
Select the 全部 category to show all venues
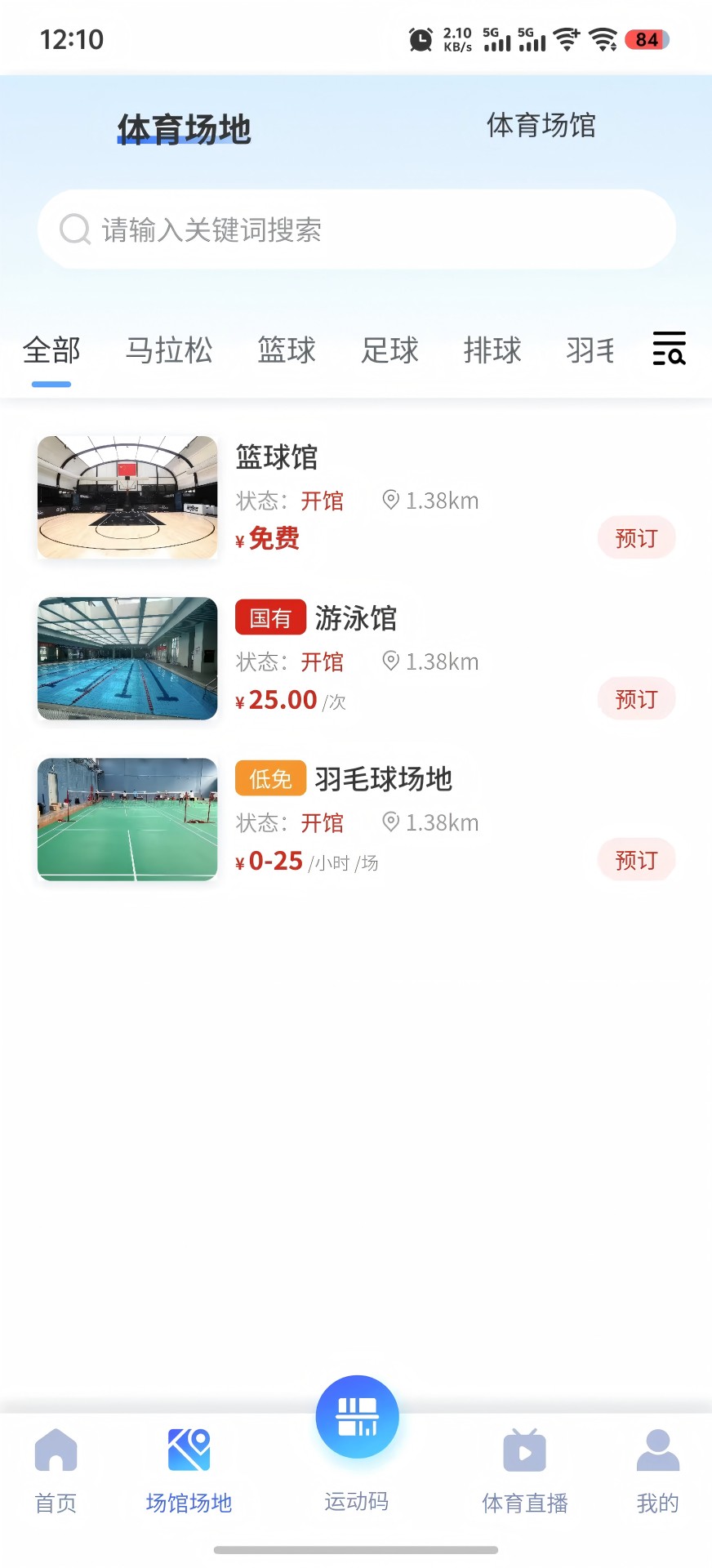pos(51,350)
